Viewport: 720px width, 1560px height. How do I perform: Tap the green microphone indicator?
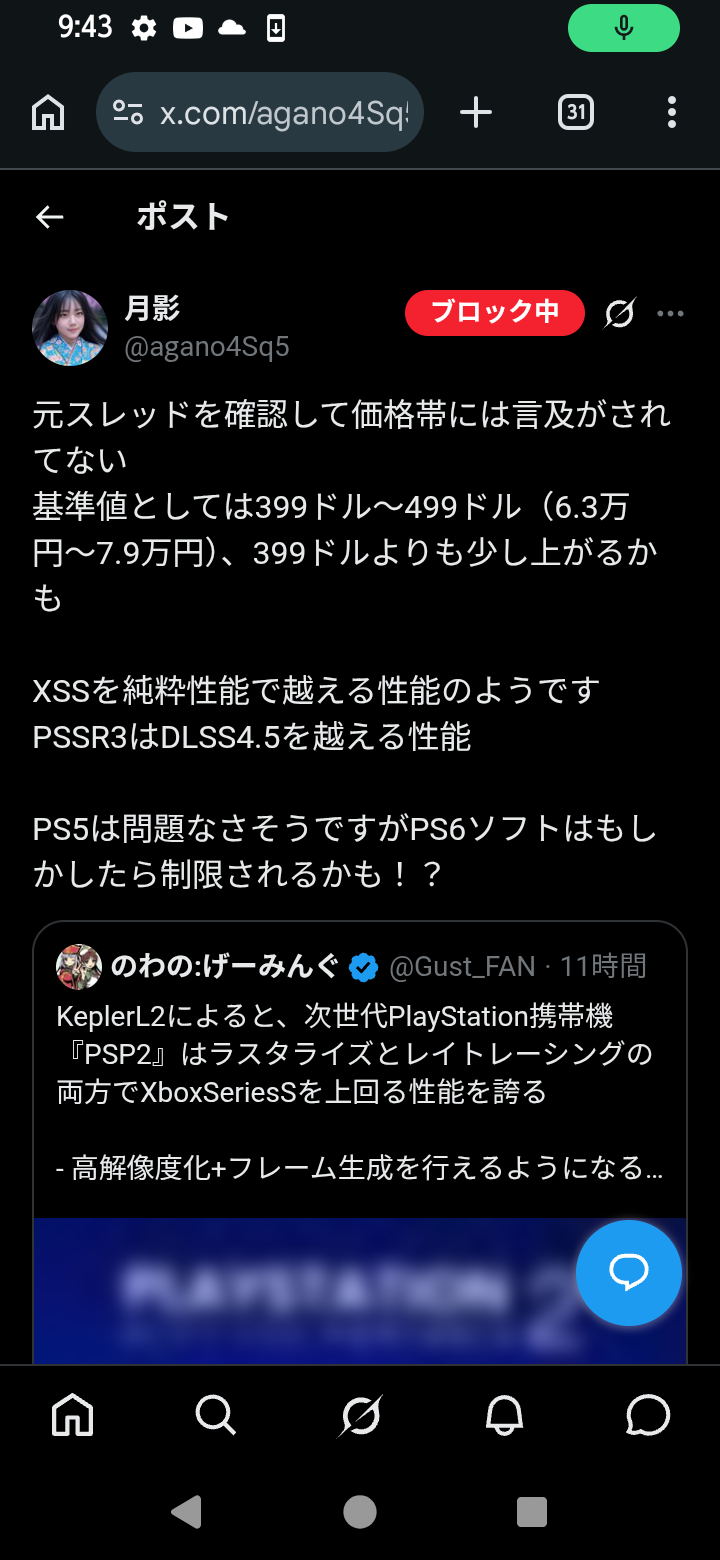click(x=624, y=28)
